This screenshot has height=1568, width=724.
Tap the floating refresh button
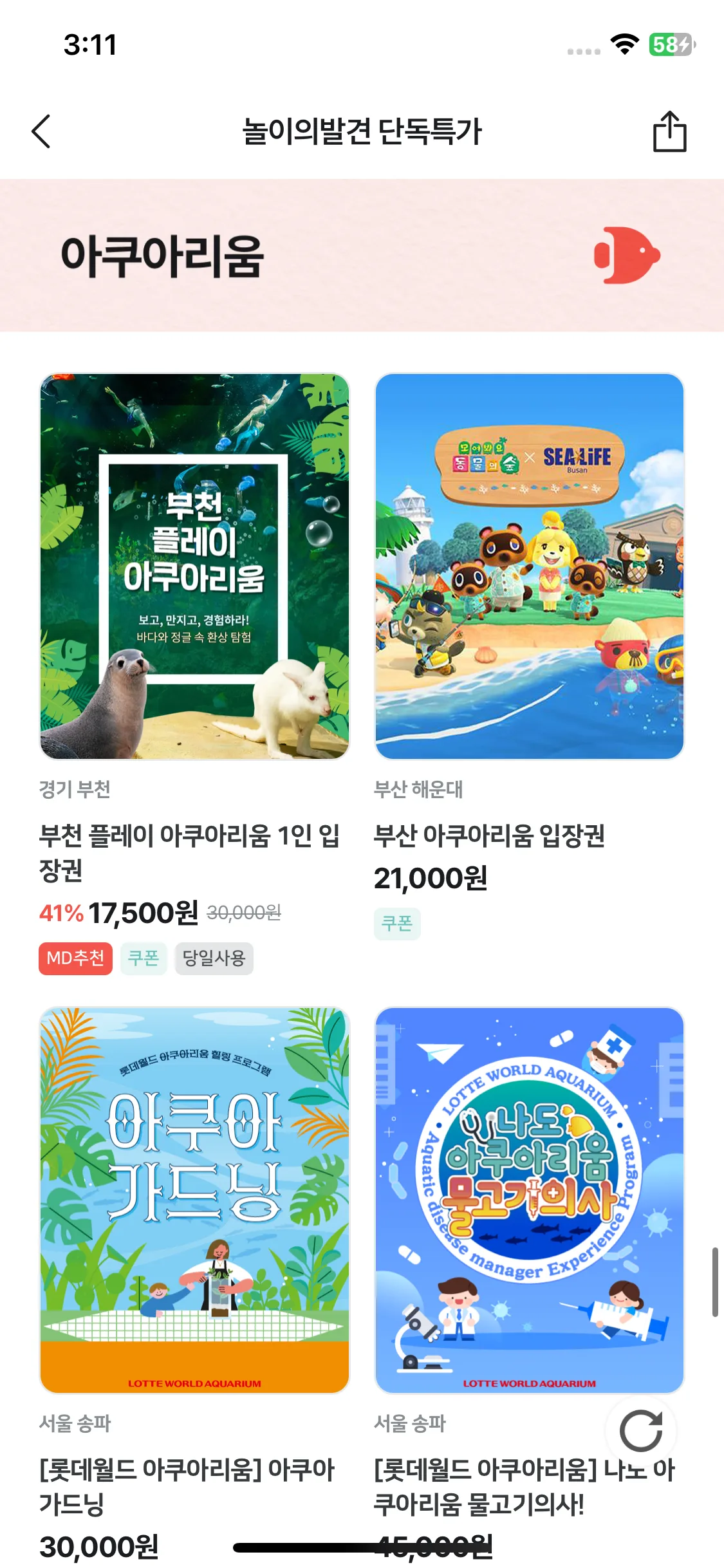pyautogui.click(x=641, y=1431)
